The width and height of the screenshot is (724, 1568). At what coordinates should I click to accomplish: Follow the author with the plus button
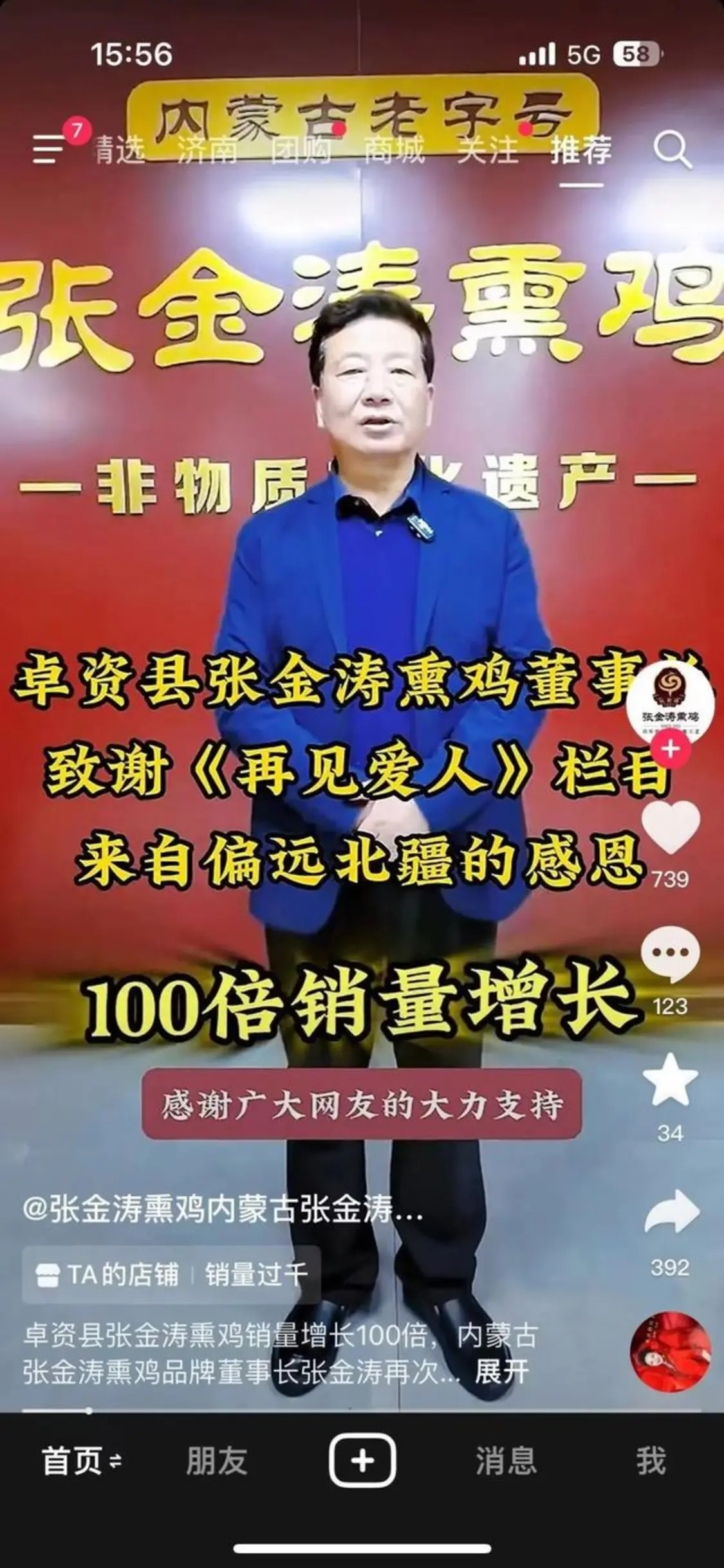[670, 749]
